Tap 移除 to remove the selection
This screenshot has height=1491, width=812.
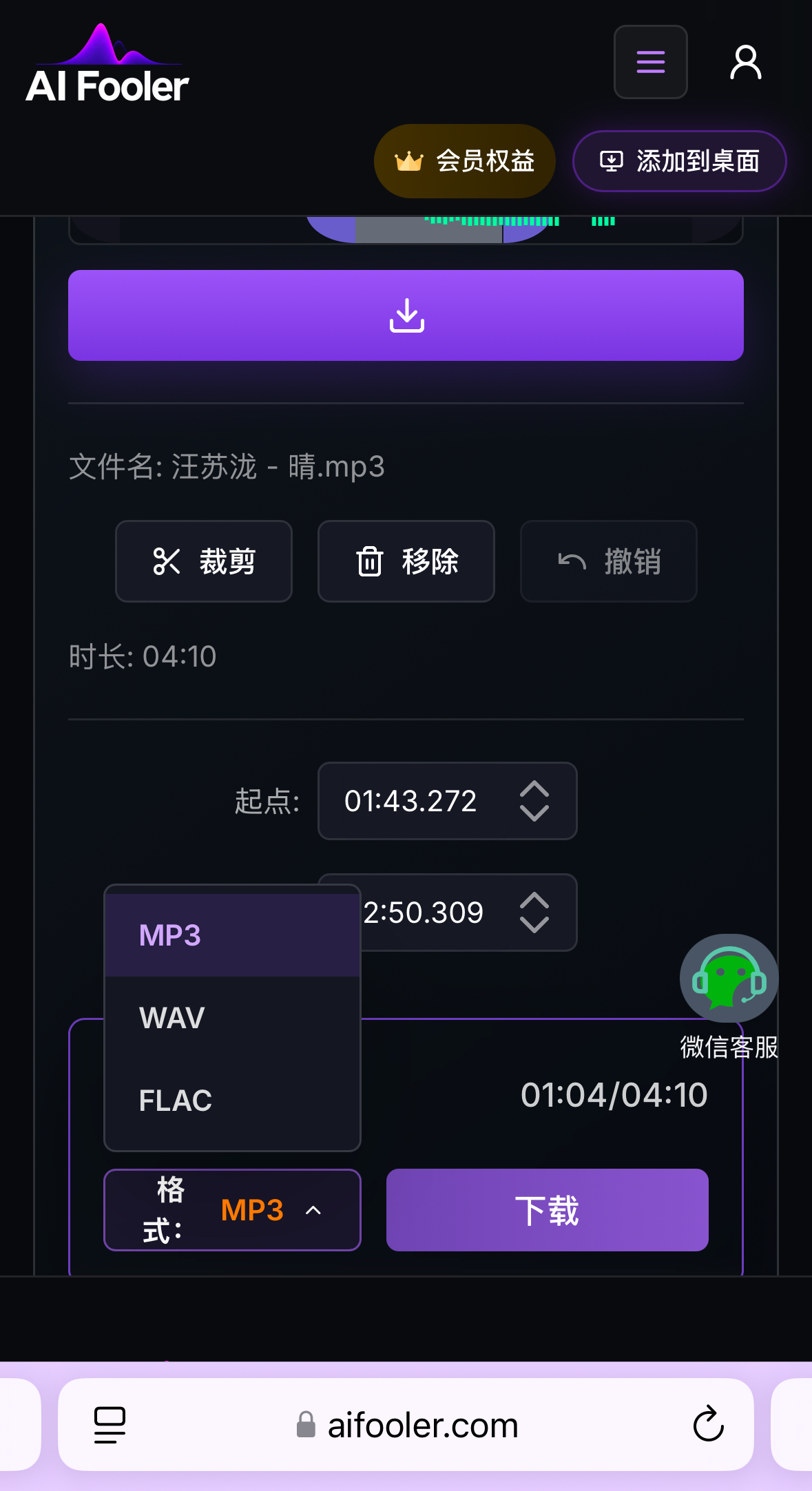[406, 561]
